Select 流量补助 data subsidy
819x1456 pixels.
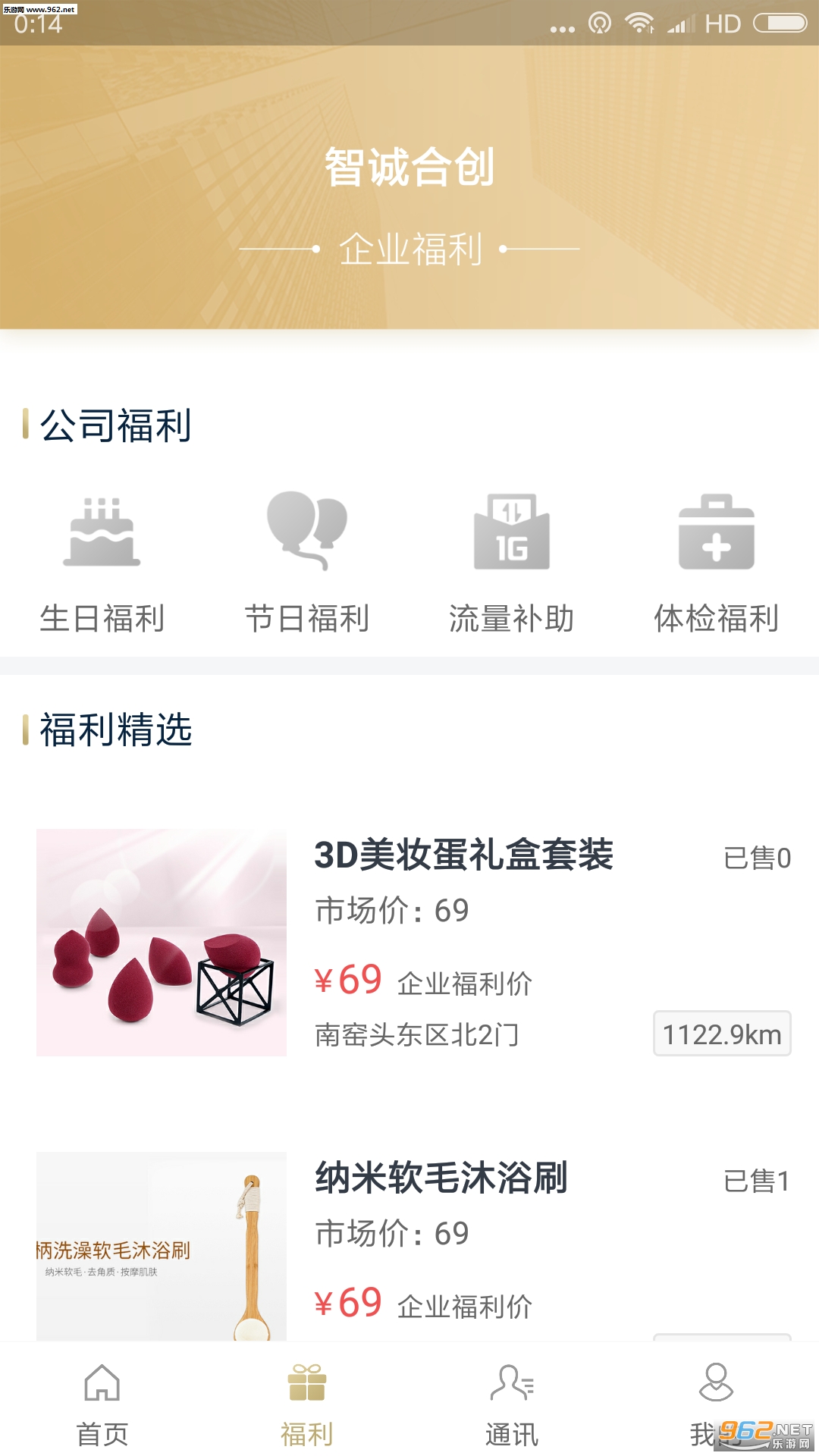(x=512, y=563)
